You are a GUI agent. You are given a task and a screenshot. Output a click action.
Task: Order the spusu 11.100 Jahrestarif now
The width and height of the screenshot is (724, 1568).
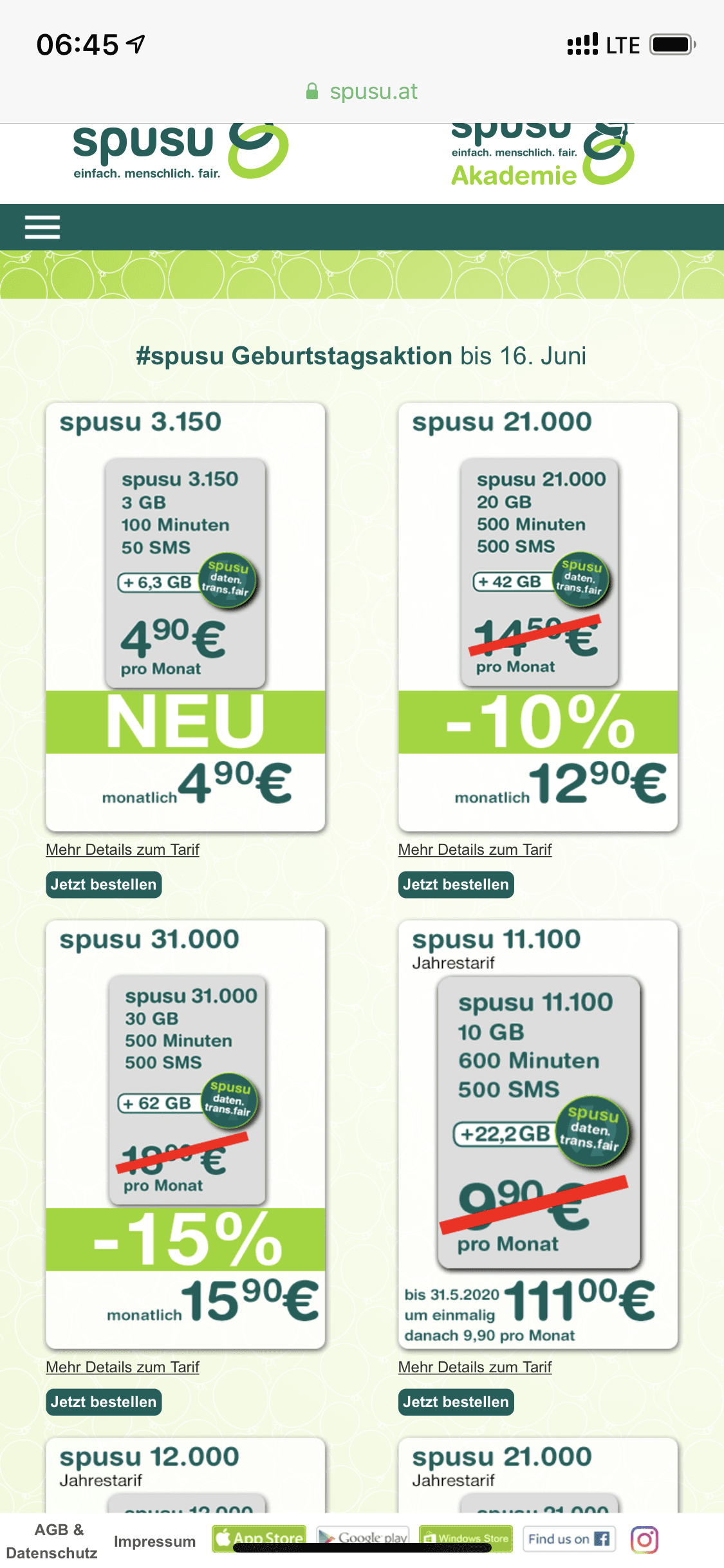(456, 1402)
